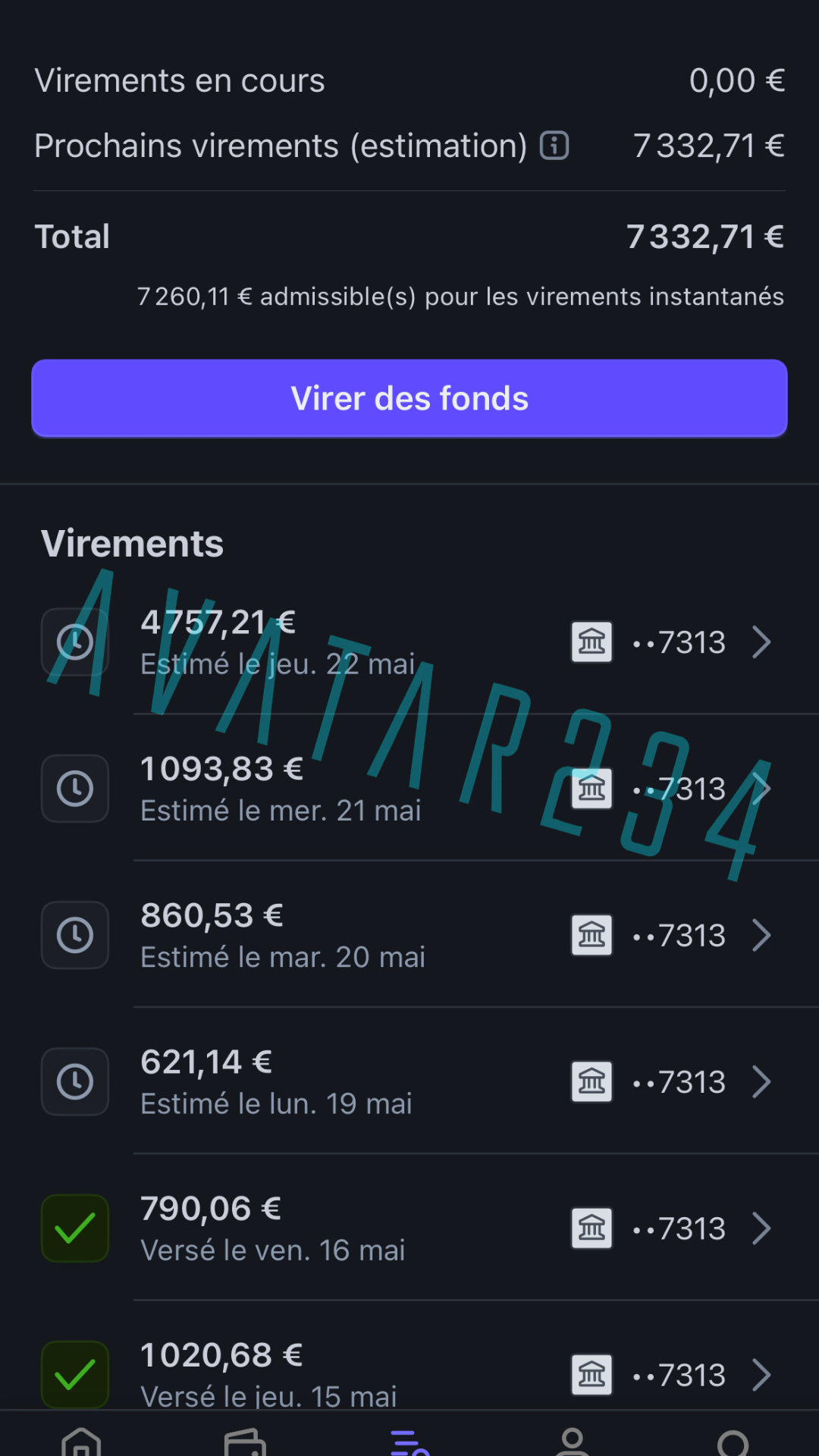The width and height of the screenshot is (819, 1456).
Task: Open the 621,14 € transfer estimated 19 mai
Action: pyautogui.click(x=409, y=1081)
